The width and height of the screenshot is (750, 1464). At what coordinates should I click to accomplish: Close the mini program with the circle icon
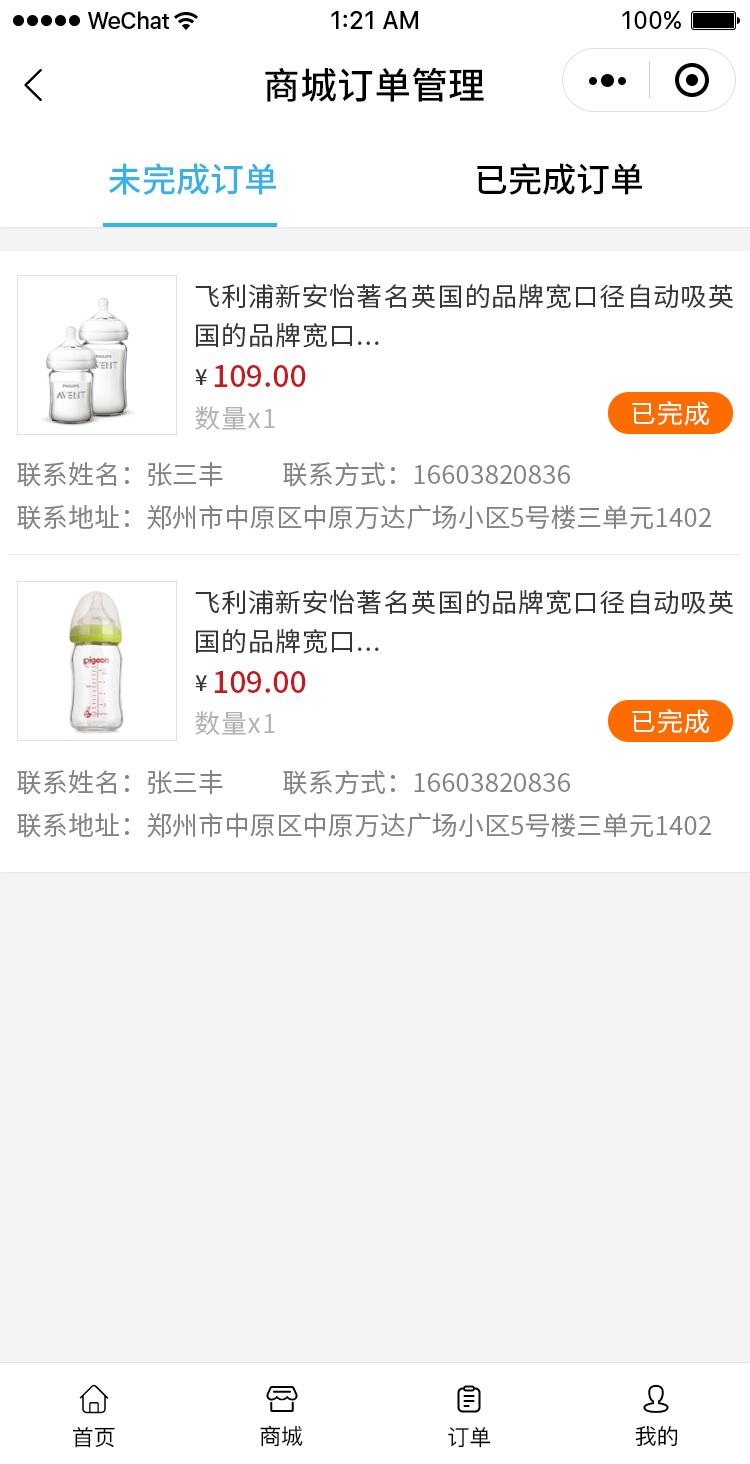coord(692,81)
